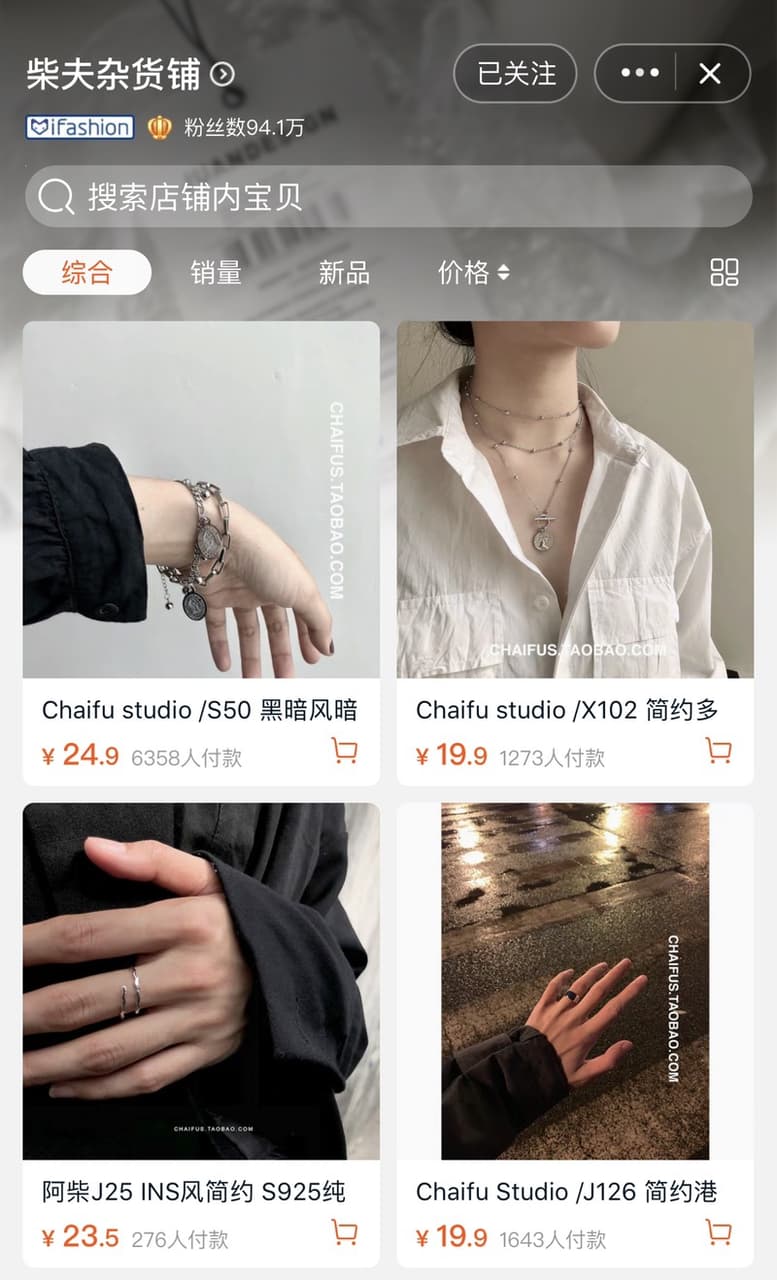The height and width of the screenshot is (1280, 777).
Task: Toggle the grid layout view icon
Action: (x=724, y=272)
